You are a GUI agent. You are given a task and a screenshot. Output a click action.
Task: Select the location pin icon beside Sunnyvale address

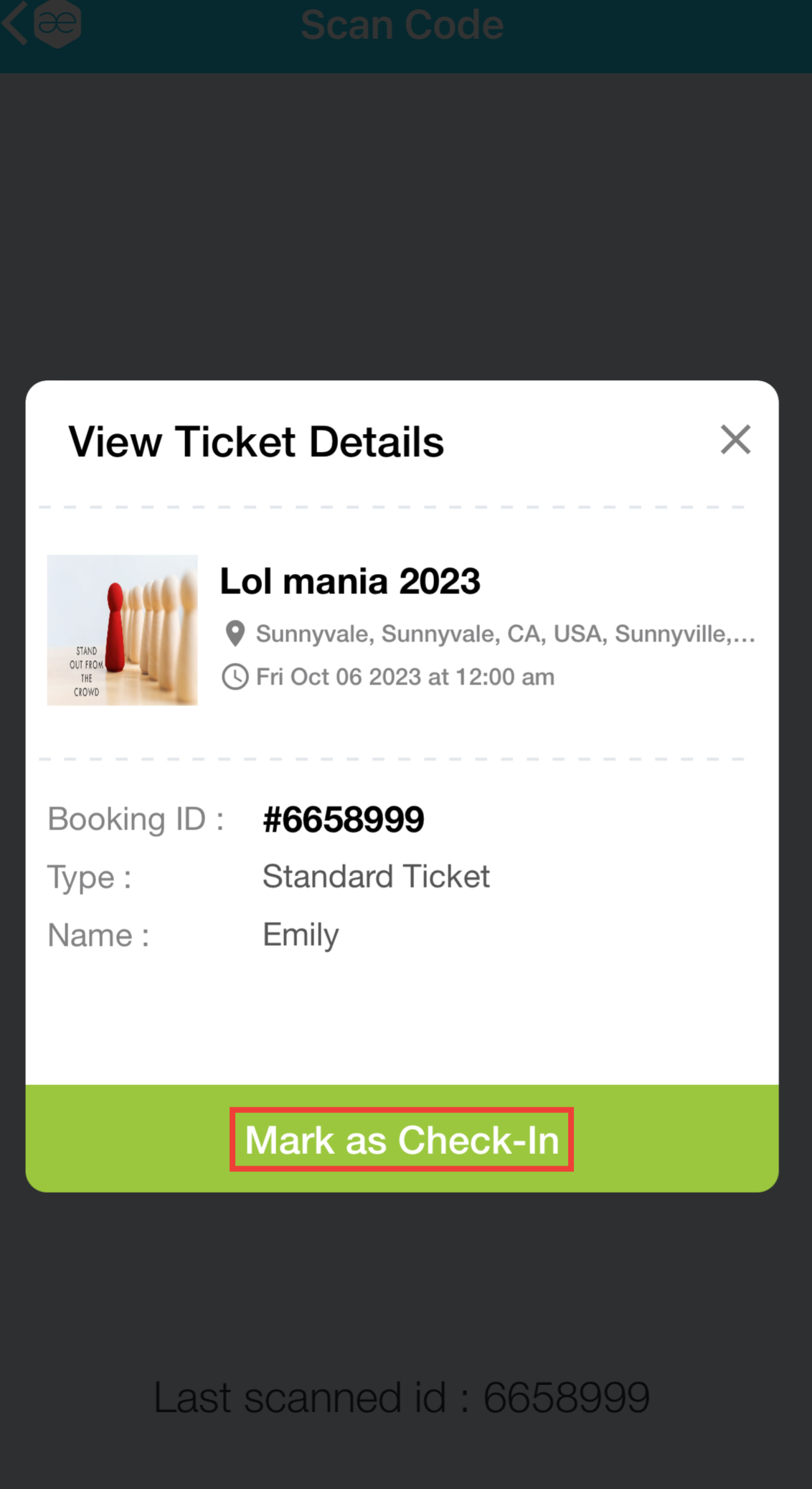tap(235, 632)
